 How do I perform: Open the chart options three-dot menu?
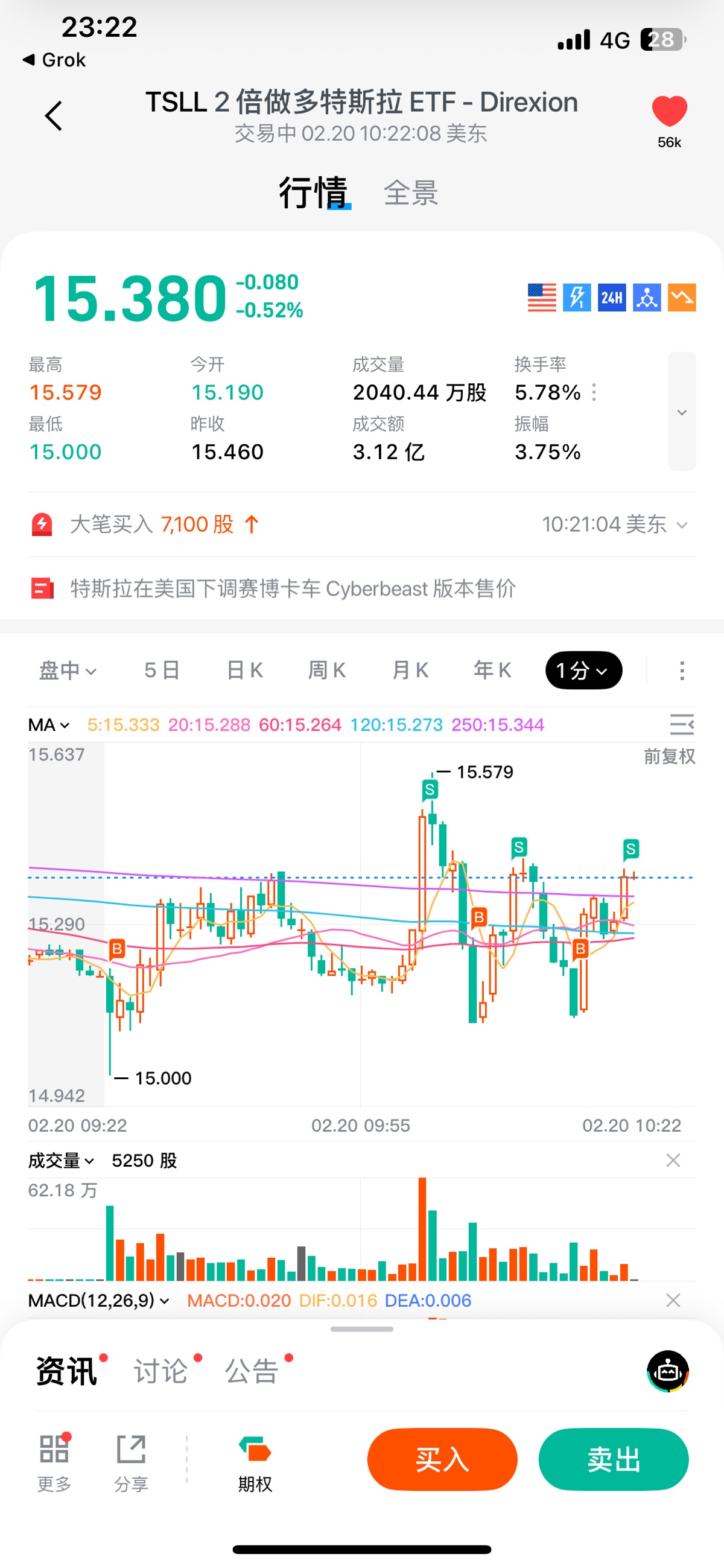[x=681, y=671]
